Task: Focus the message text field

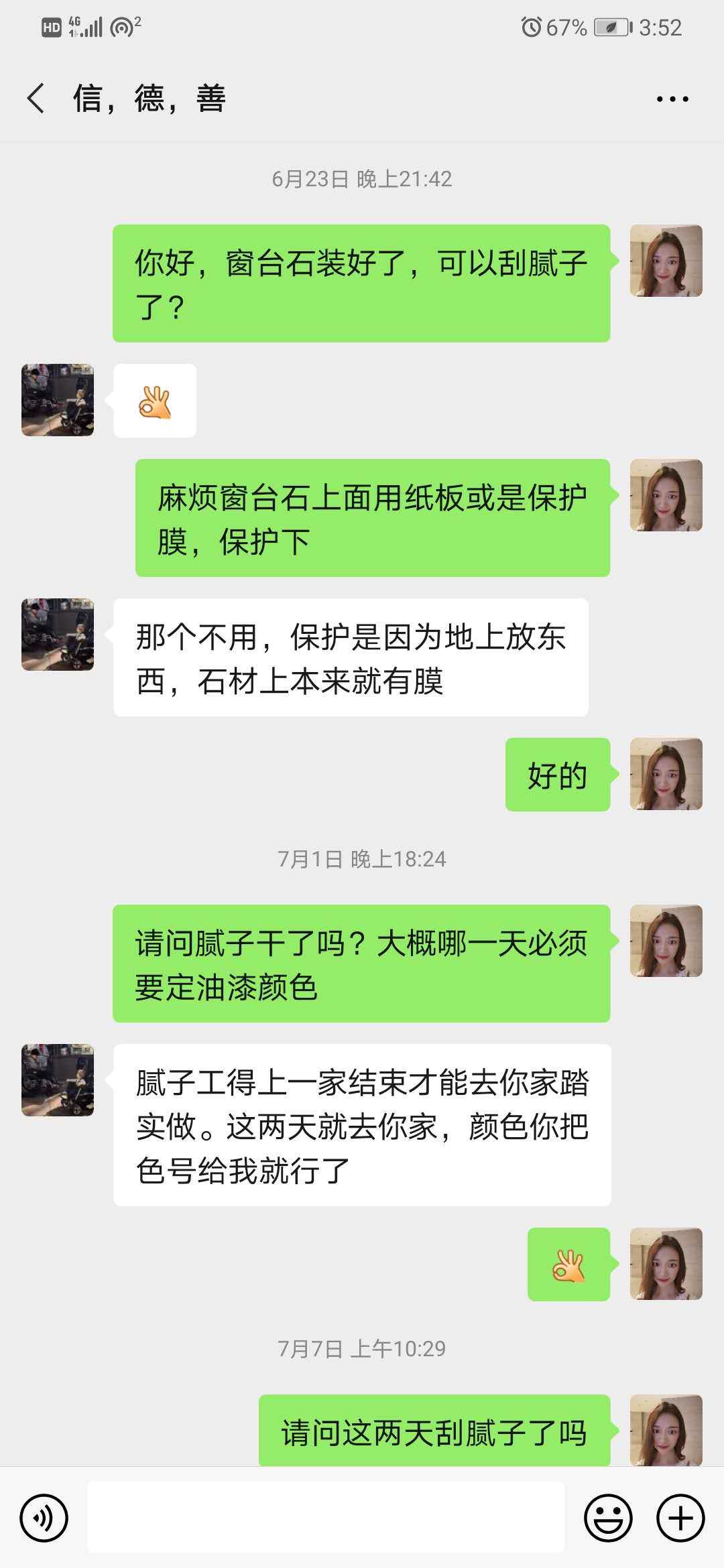Action: [x=326, y=1518]
